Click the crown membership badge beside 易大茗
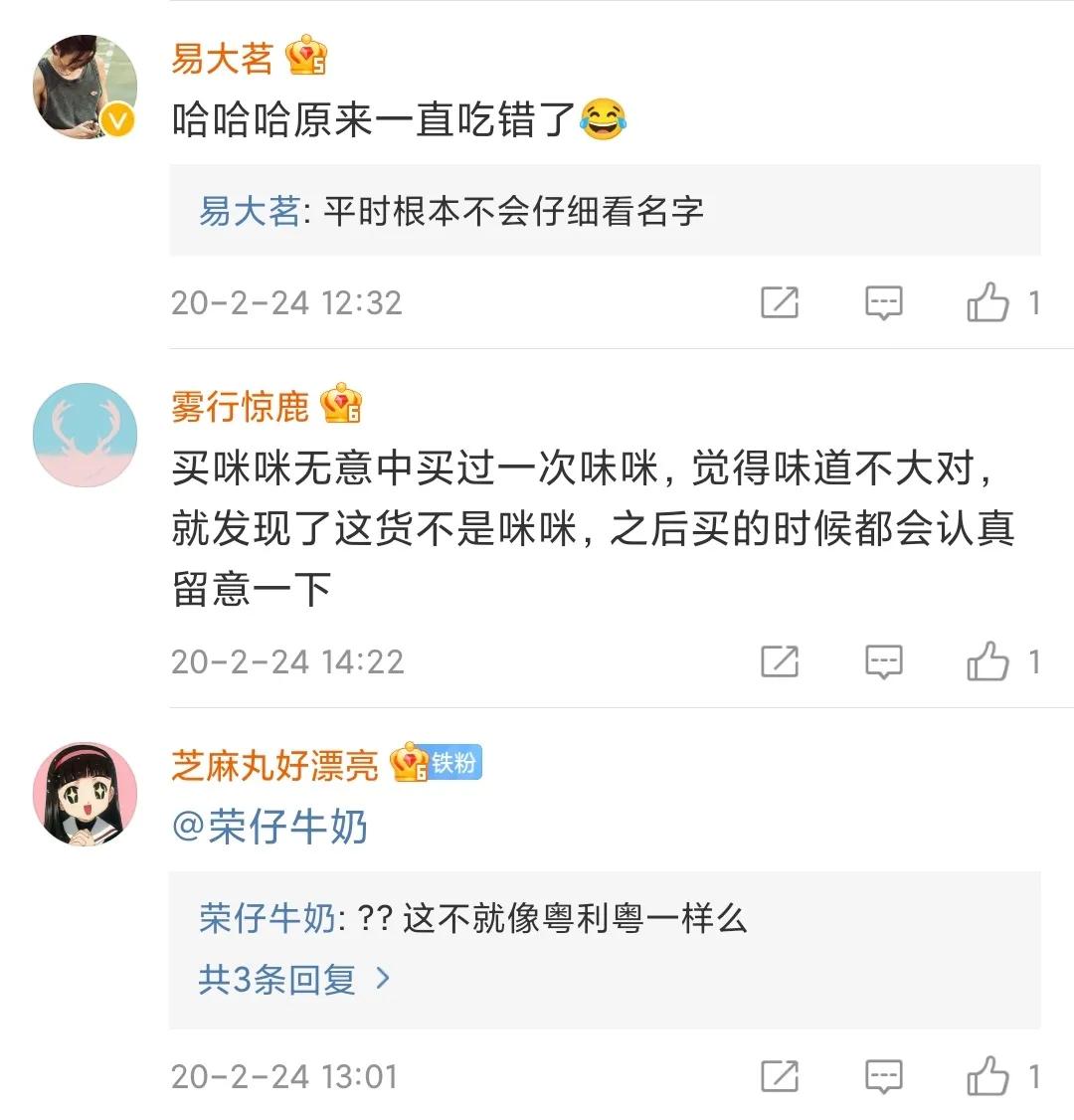 pyautogui.click(x=306, y=59)
